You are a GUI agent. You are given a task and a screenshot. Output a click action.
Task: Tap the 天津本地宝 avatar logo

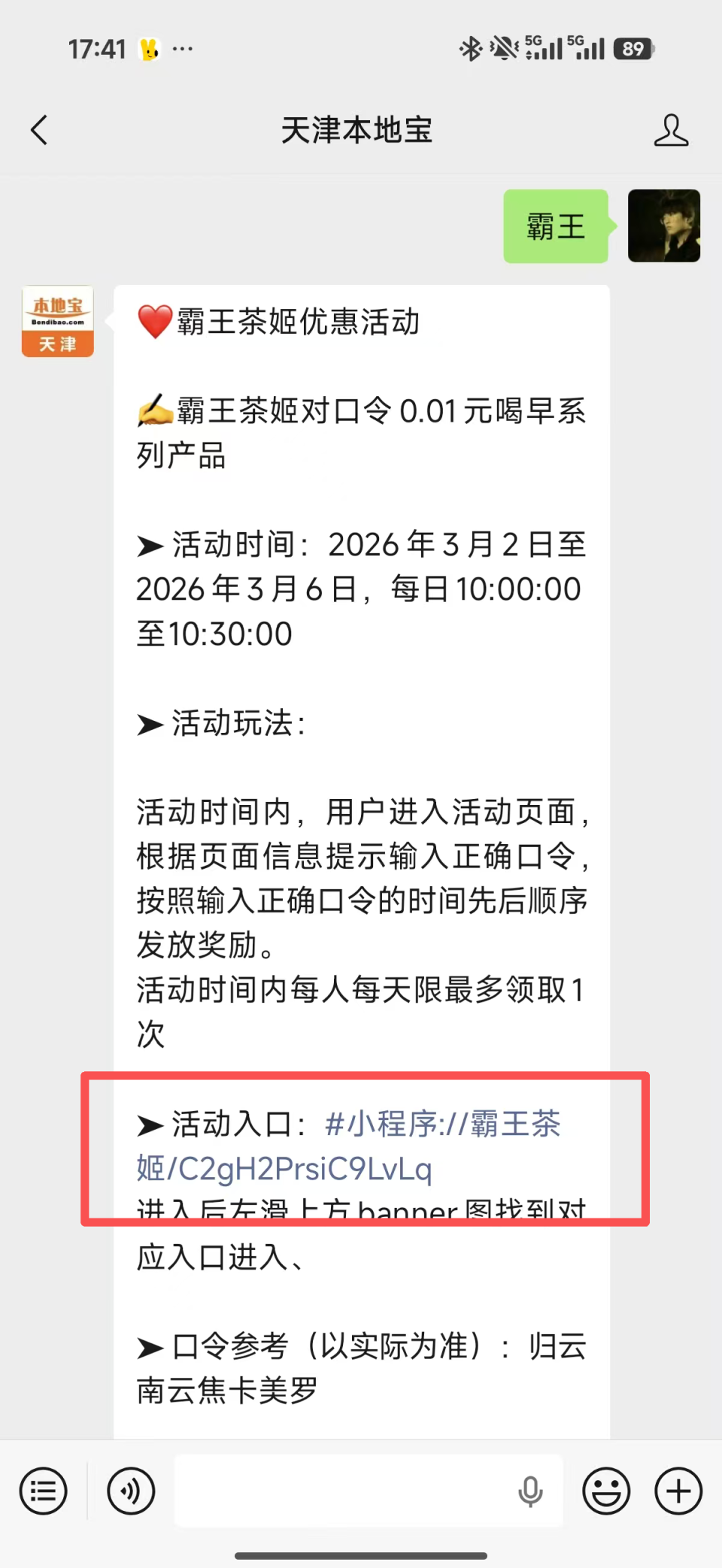tap(56, 321)
